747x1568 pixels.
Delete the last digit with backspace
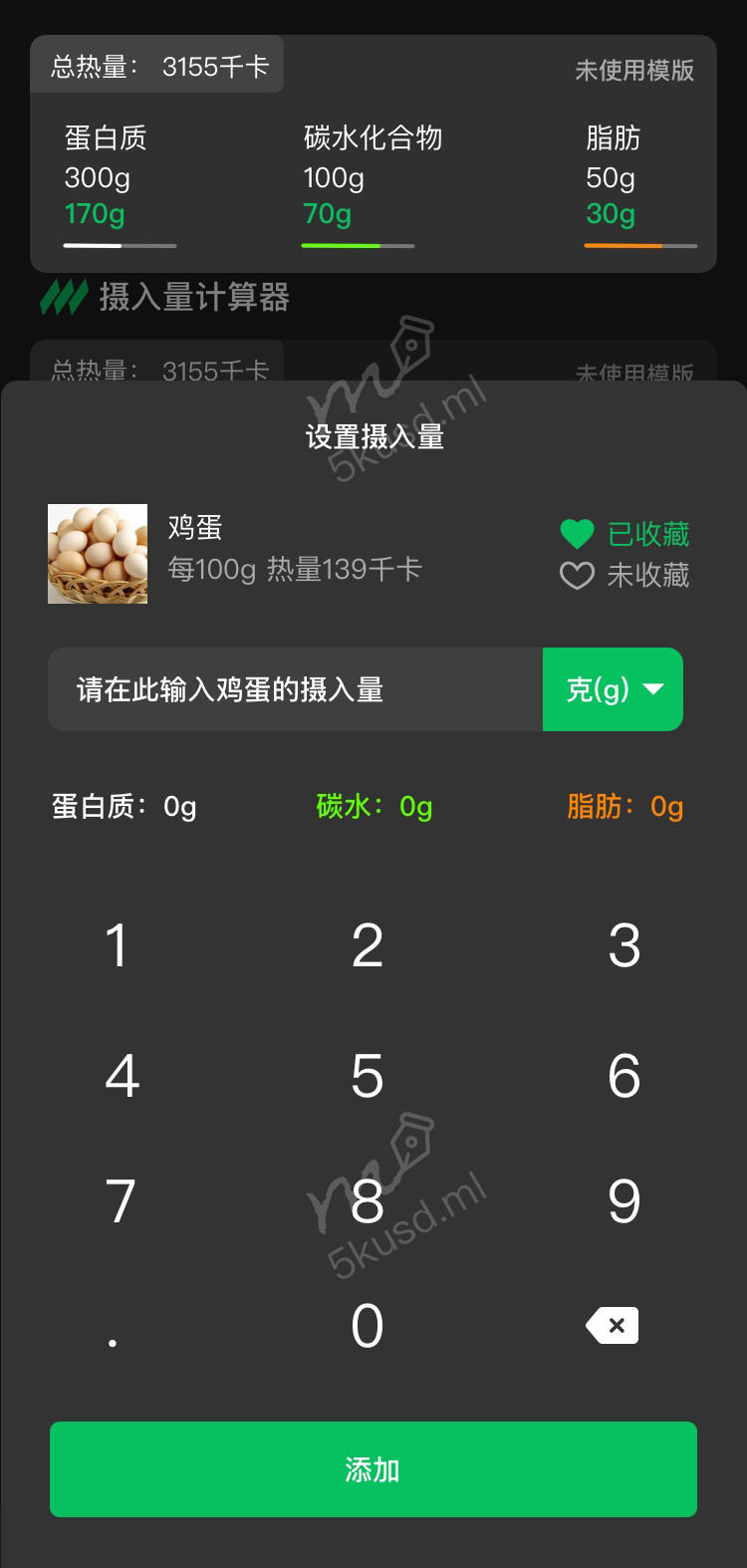tap(613, 1326)
